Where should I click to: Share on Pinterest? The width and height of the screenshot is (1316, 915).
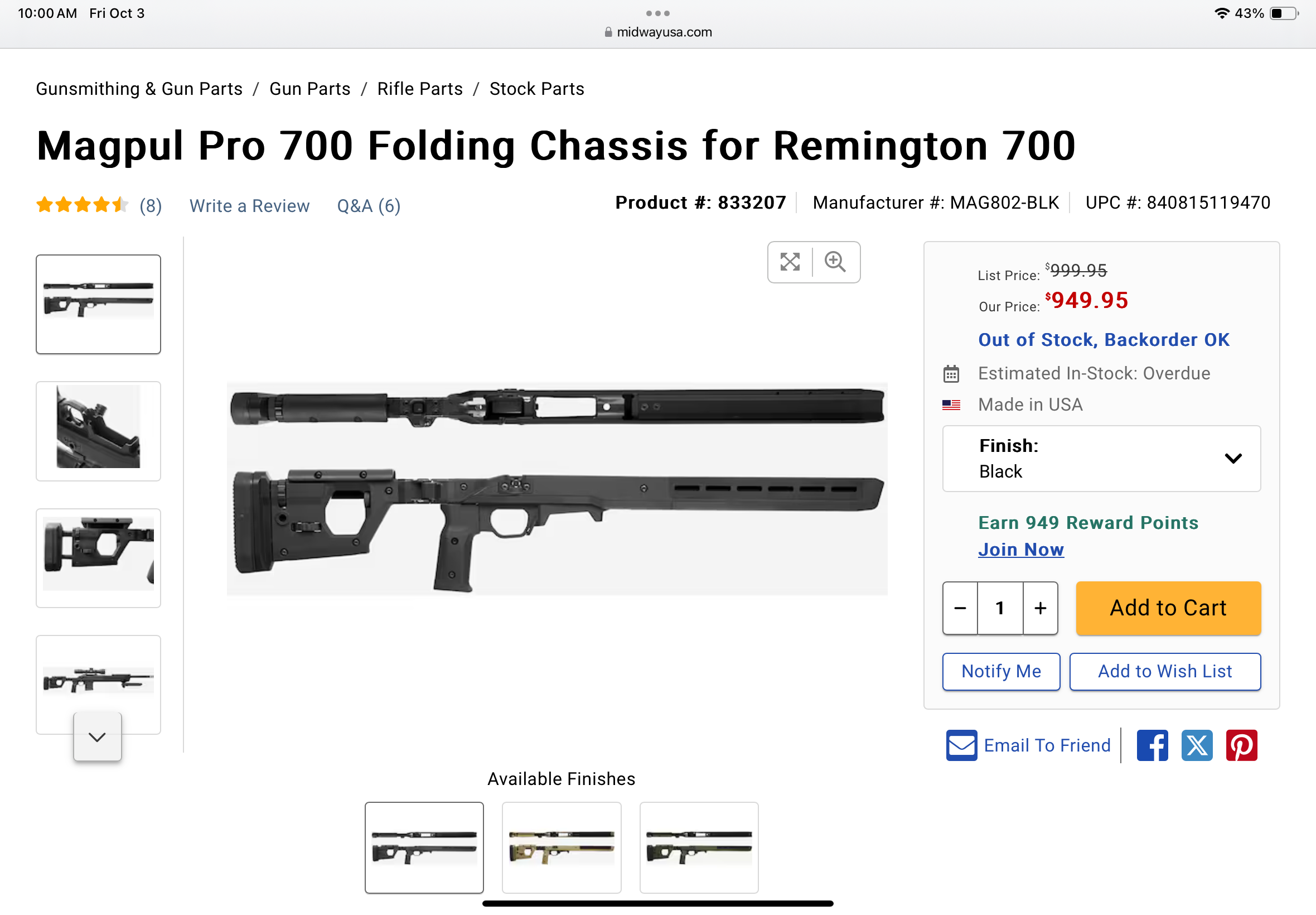(1241, 745)
